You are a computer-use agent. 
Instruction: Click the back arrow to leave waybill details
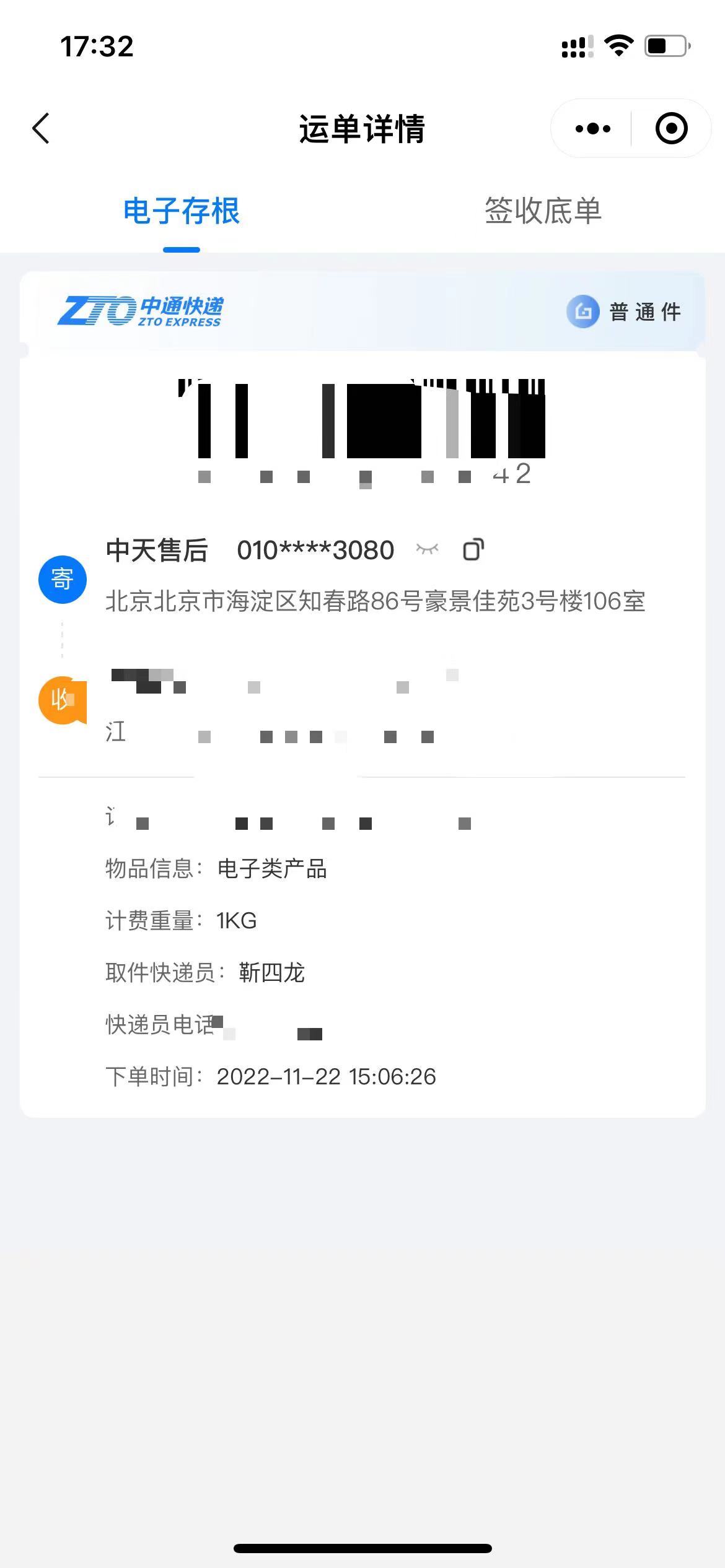(40, 128)
